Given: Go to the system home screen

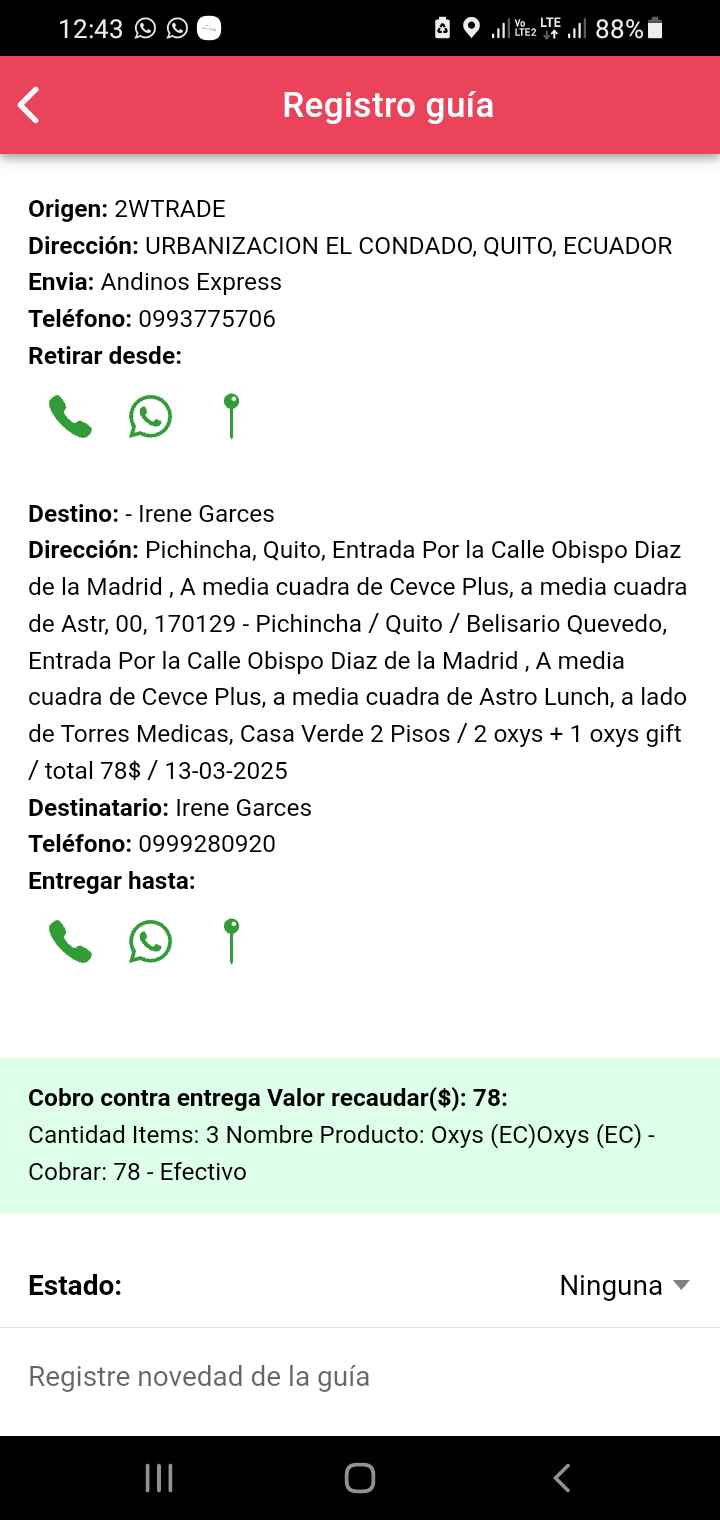Looking at the screenshot, I should [360, 1478].
